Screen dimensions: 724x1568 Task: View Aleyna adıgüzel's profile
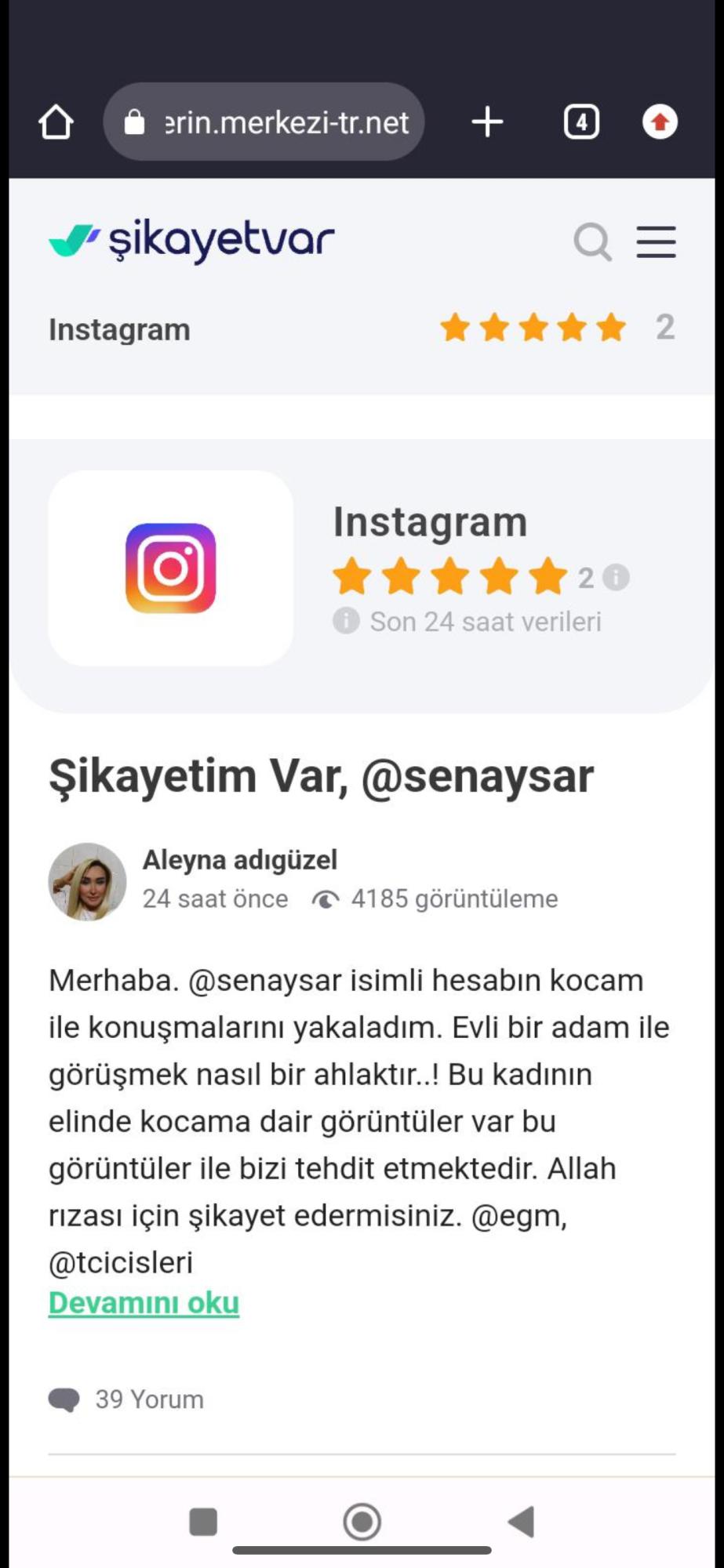coord(239,860)
